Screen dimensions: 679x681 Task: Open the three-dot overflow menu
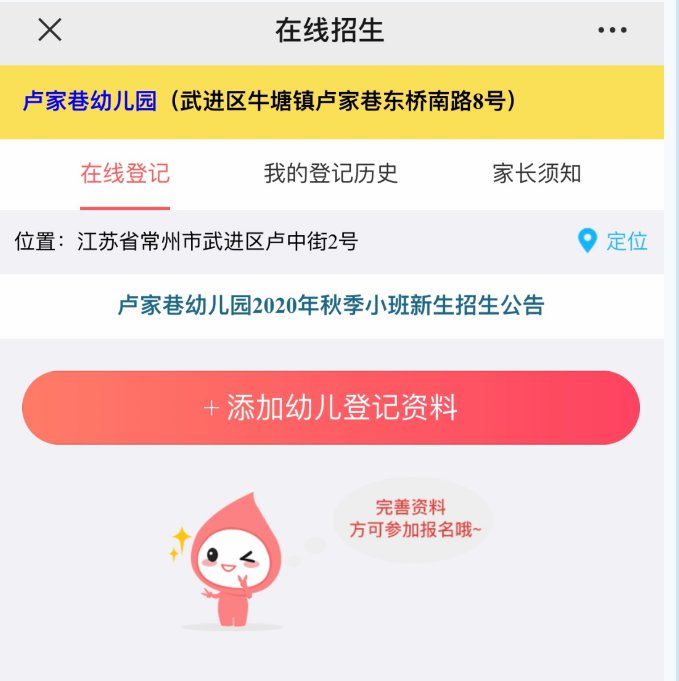[x=612, y=30]
